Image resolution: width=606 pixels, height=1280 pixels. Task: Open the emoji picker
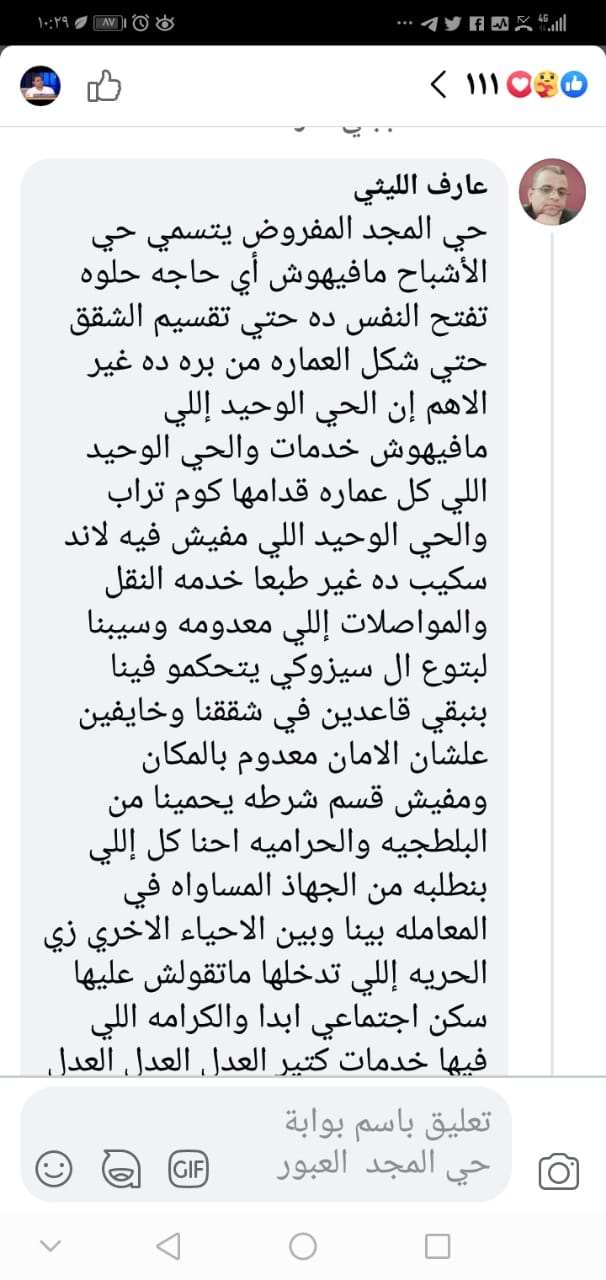pyautogui.click(x=55, y=1168)
